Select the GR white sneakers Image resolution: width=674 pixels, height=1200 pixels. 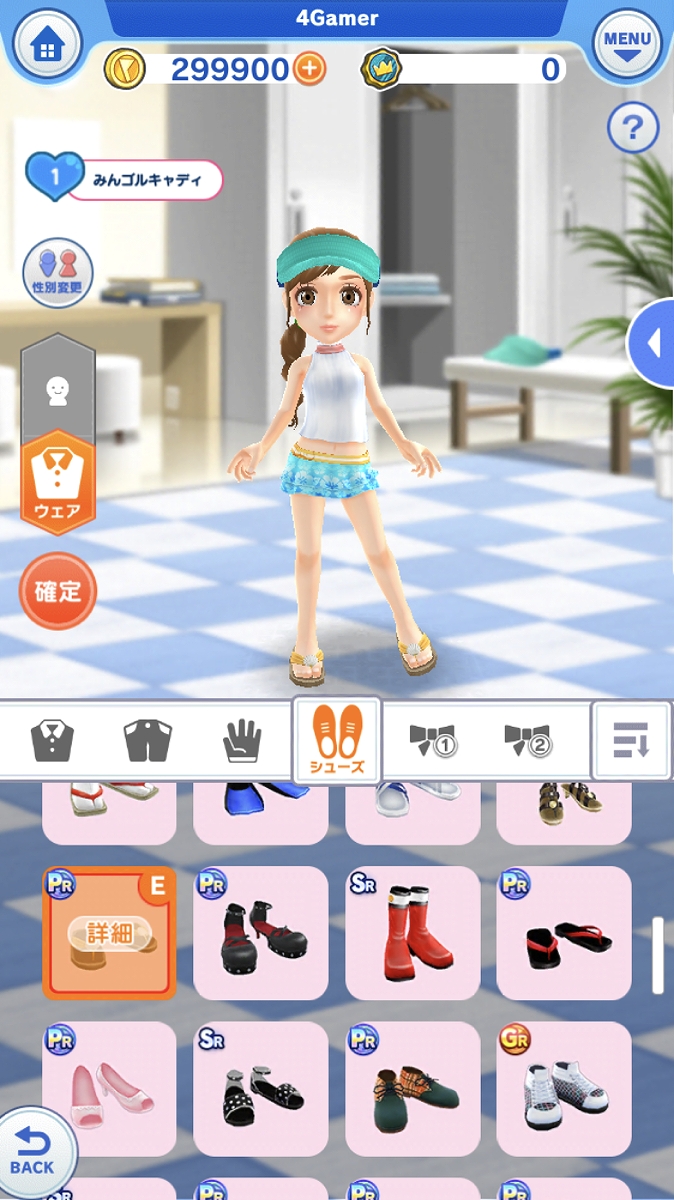(564, 1089)
